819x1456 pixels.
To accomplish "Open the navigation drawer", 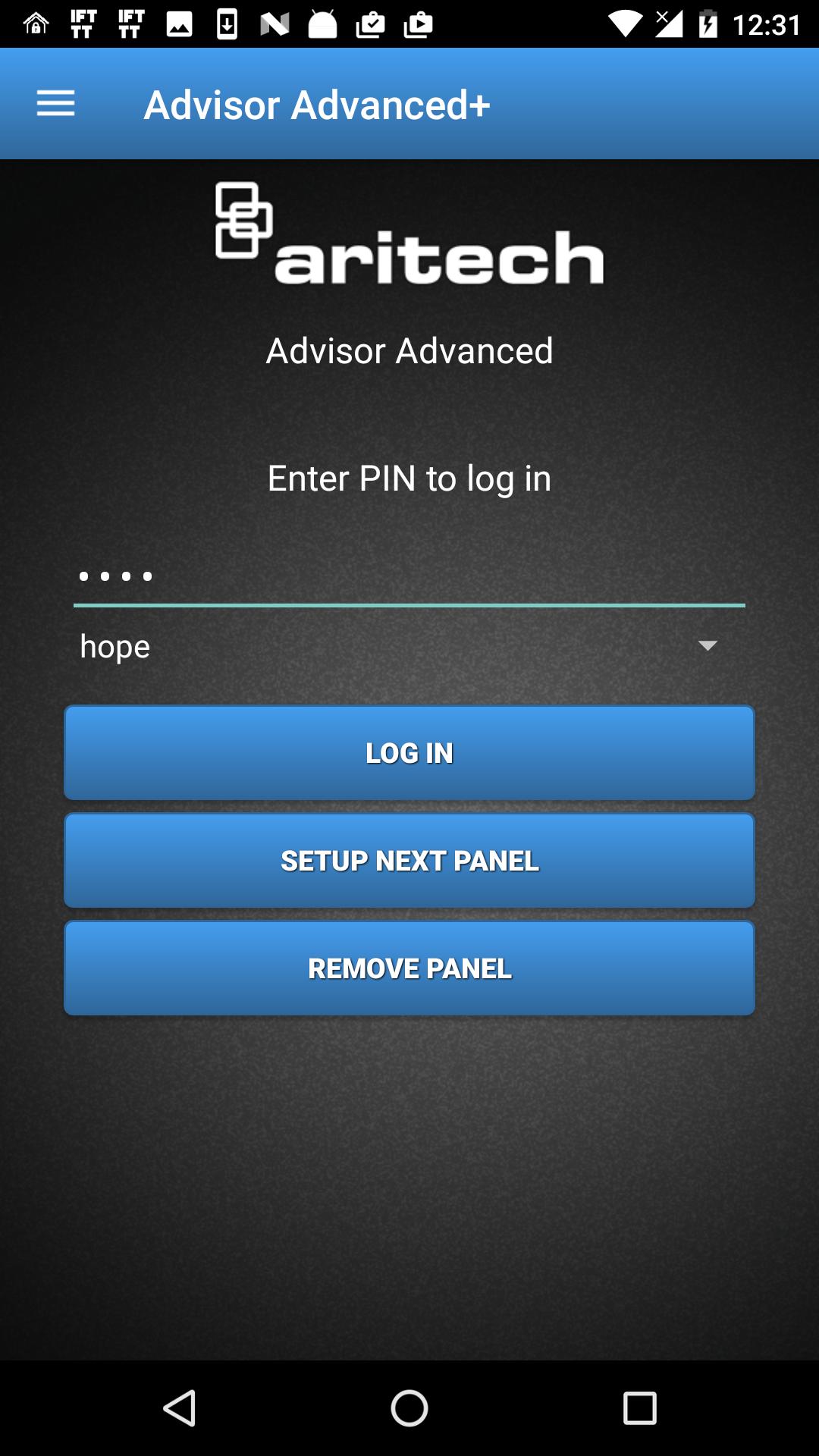I will (x=54, y=104).
